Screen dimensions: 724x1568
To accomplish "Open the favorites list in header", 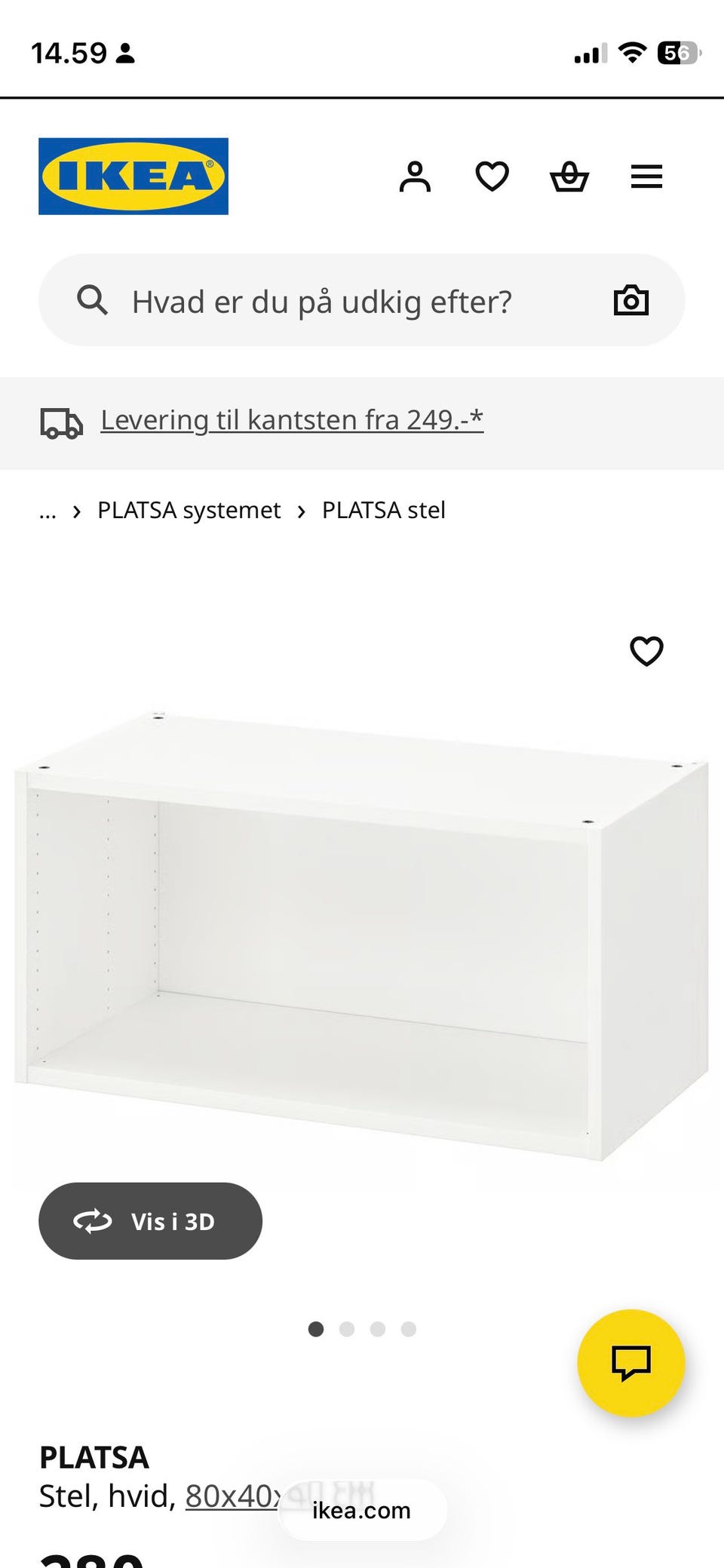I will point(492,177).
